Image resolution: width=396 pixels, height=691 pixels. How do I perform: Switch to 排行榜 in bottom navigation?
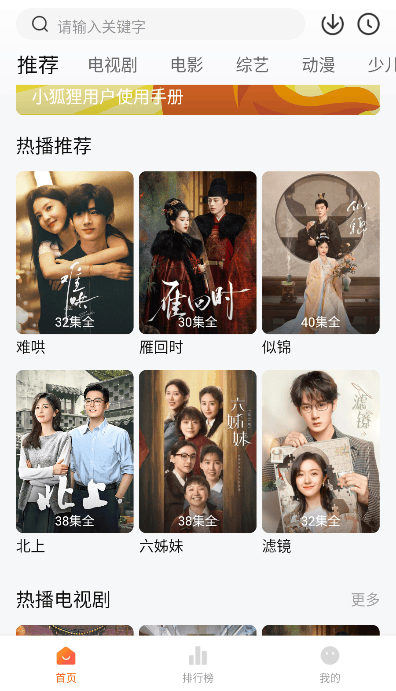pos(198,664)
